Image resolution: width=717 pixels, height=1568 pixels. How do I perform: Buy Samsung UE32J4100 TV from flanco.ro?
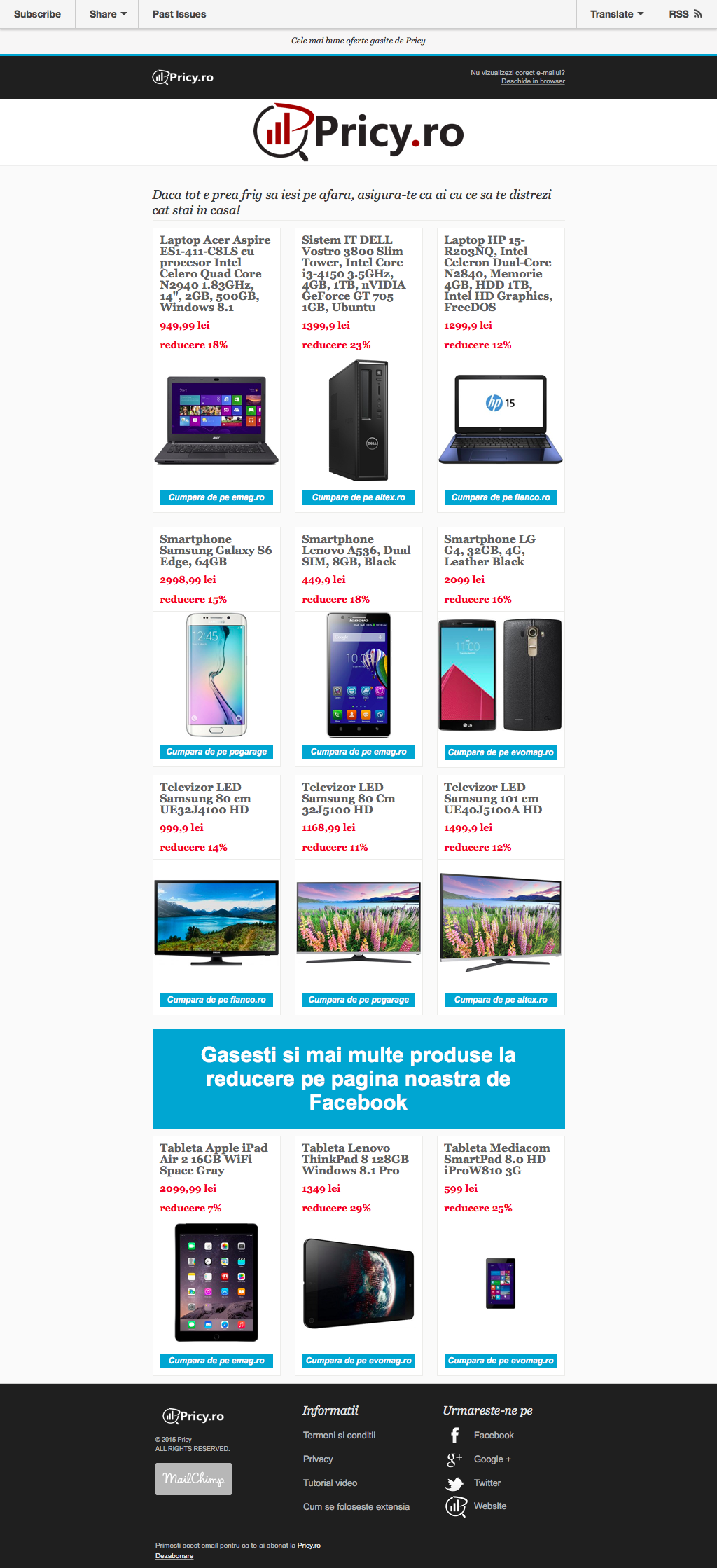coord(216,1000)
